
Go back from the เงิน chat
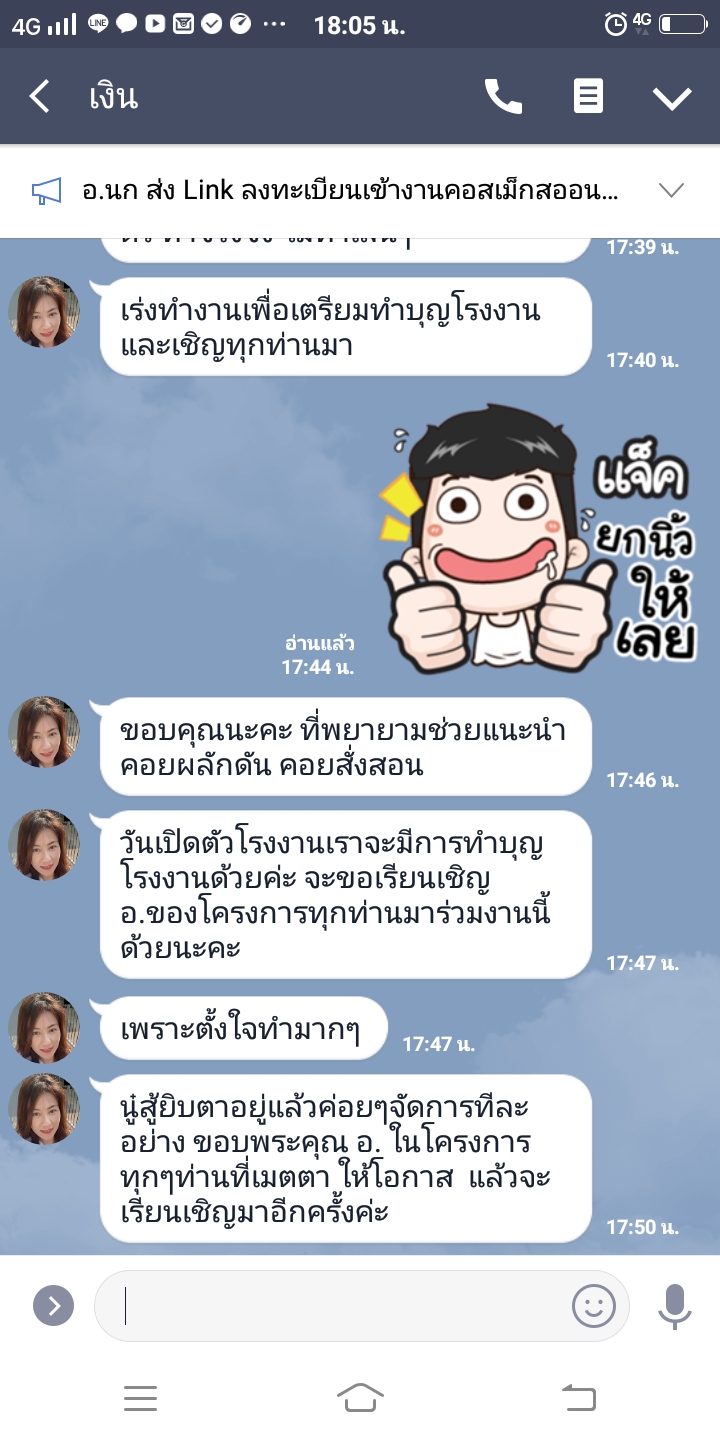(40, 97)
